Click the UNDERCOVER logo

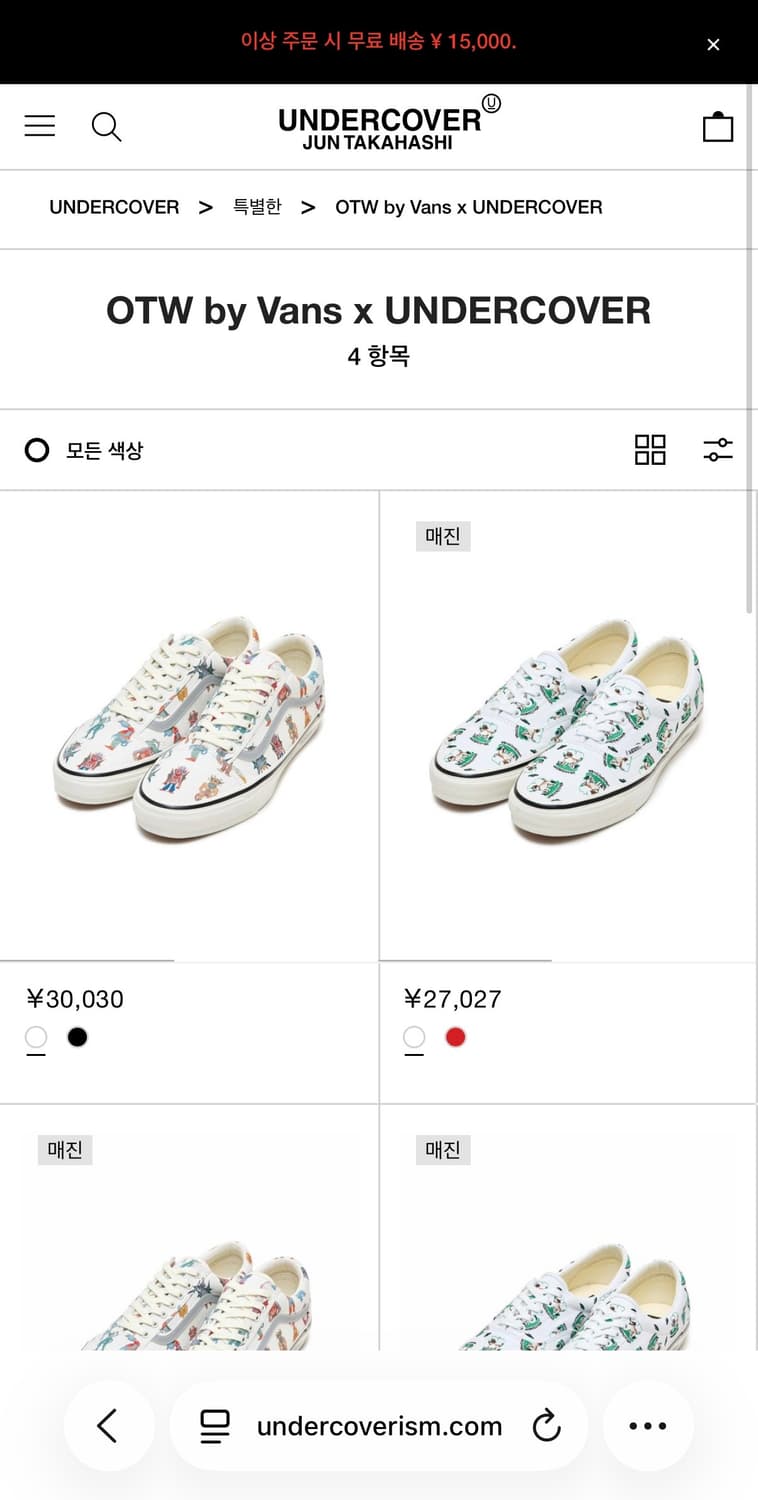382,126
